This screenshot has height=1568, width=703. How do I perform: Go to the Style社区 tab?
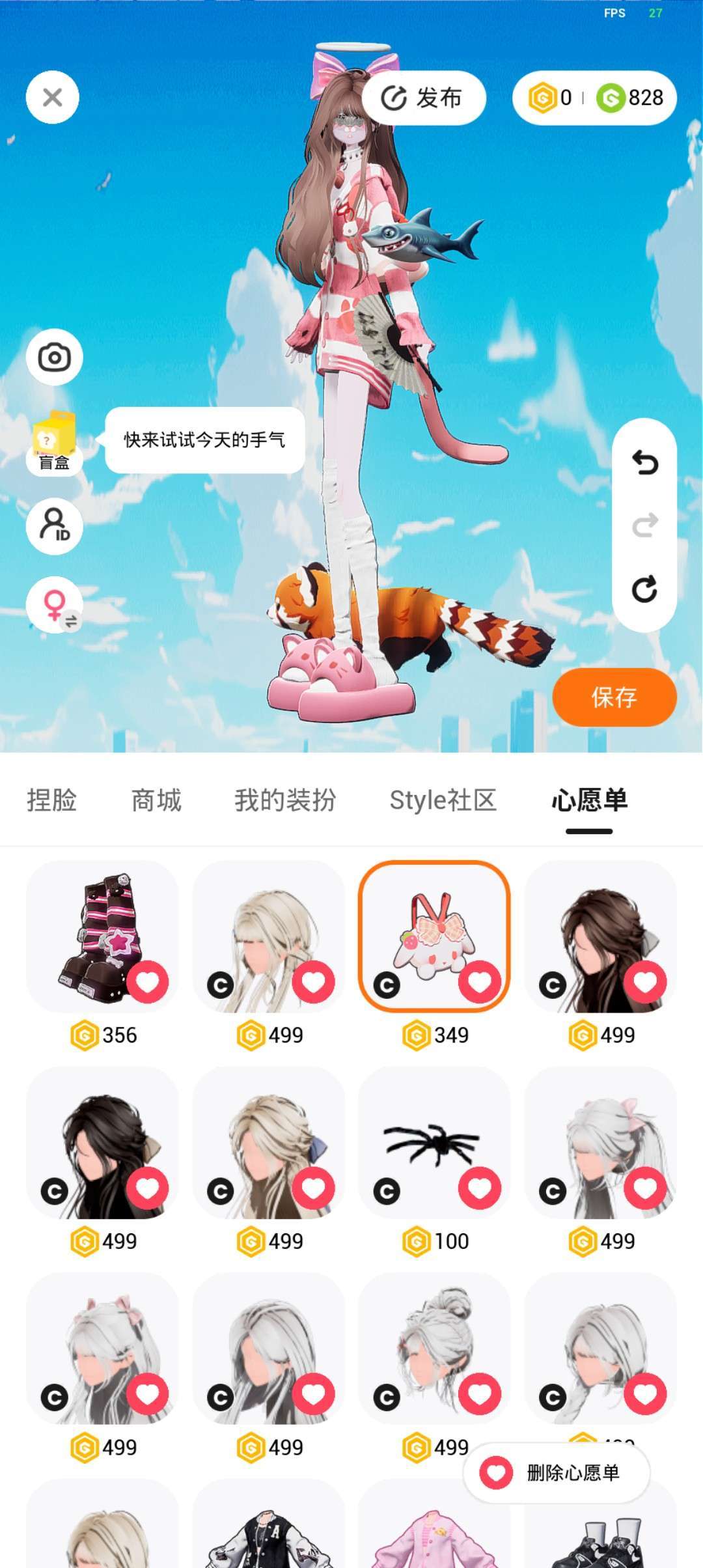(443, 800)
